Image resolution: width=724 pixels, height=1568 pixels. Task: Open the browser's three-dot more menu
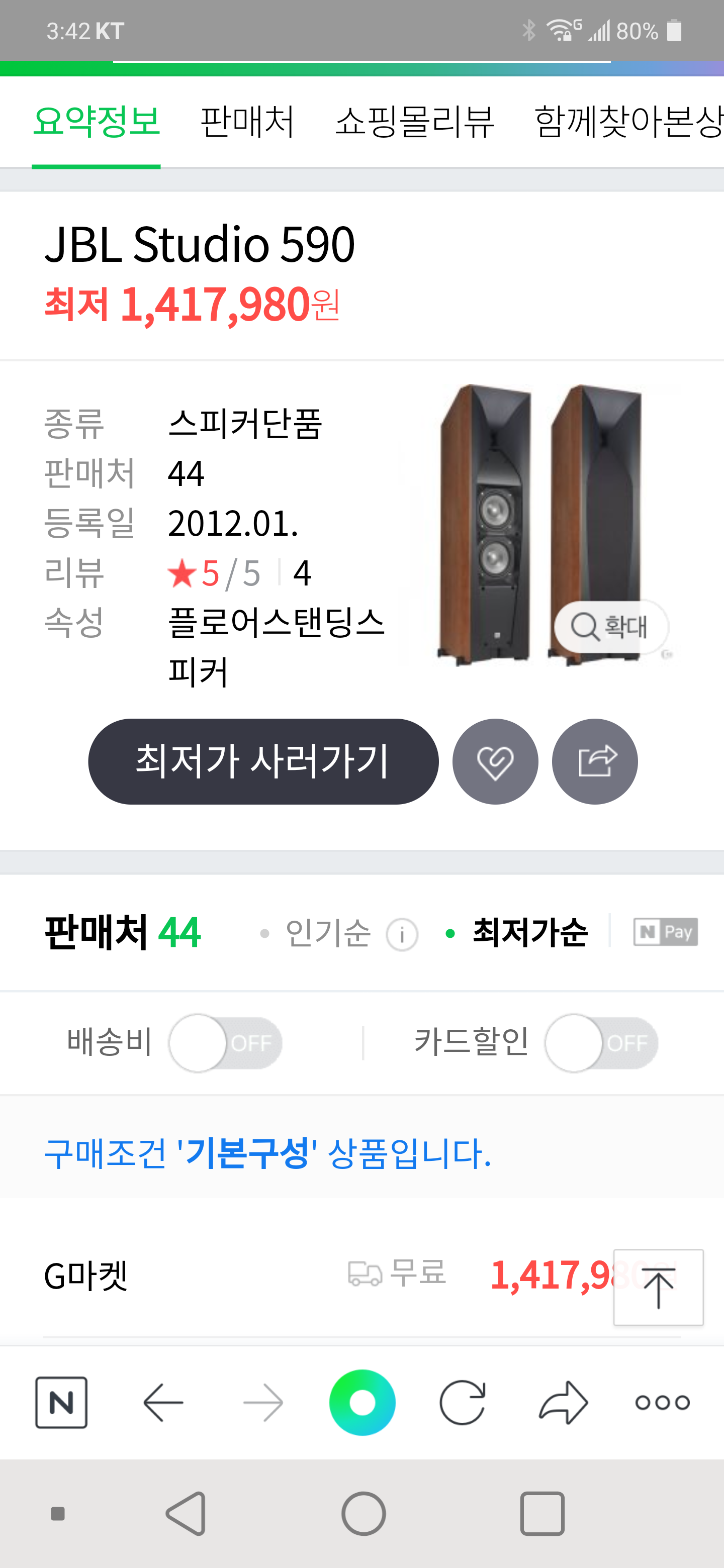click(x=662, y=1403)
